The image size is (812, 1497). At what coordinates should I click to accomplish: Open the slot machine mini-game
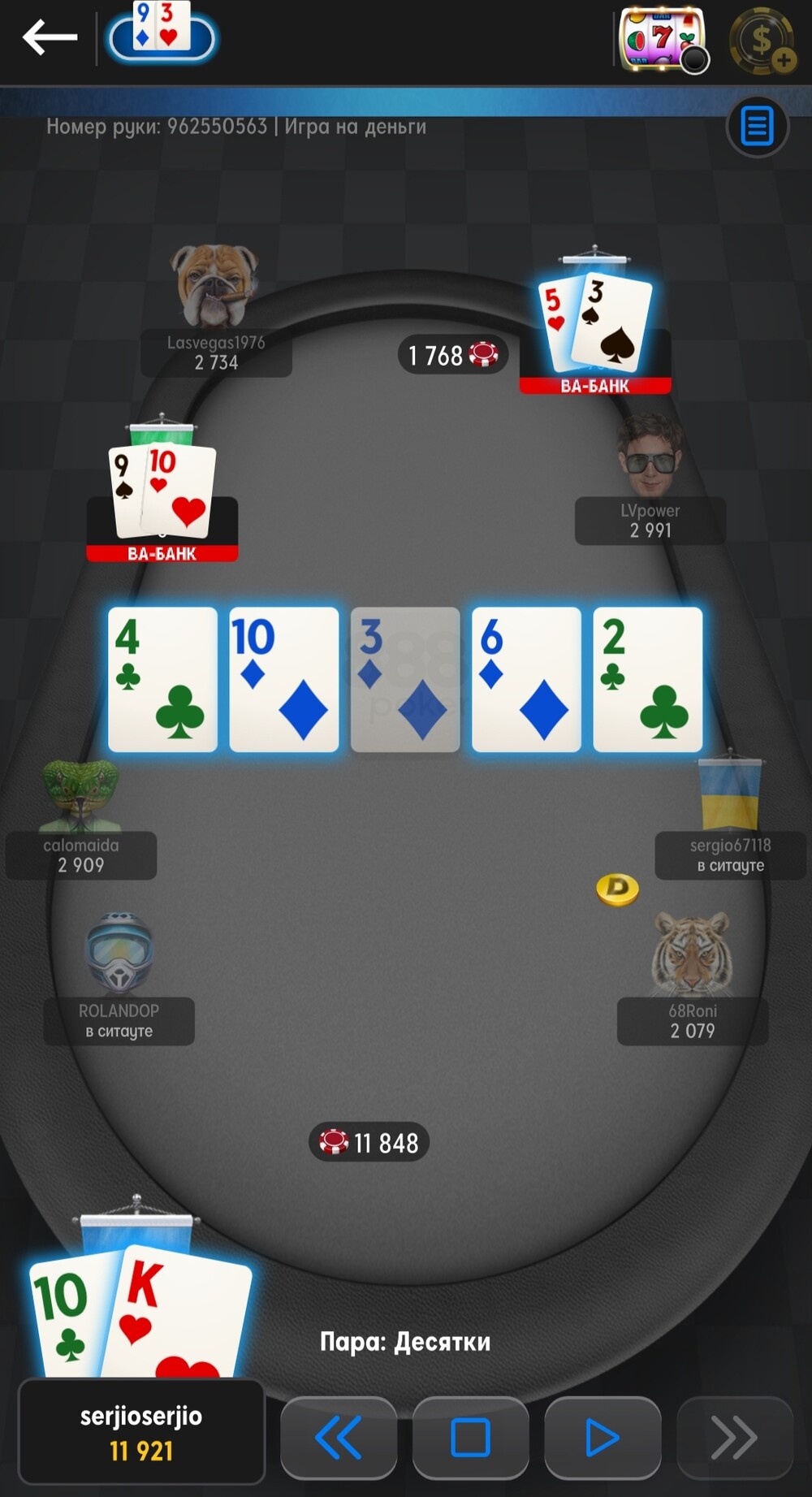click(663, 38)
